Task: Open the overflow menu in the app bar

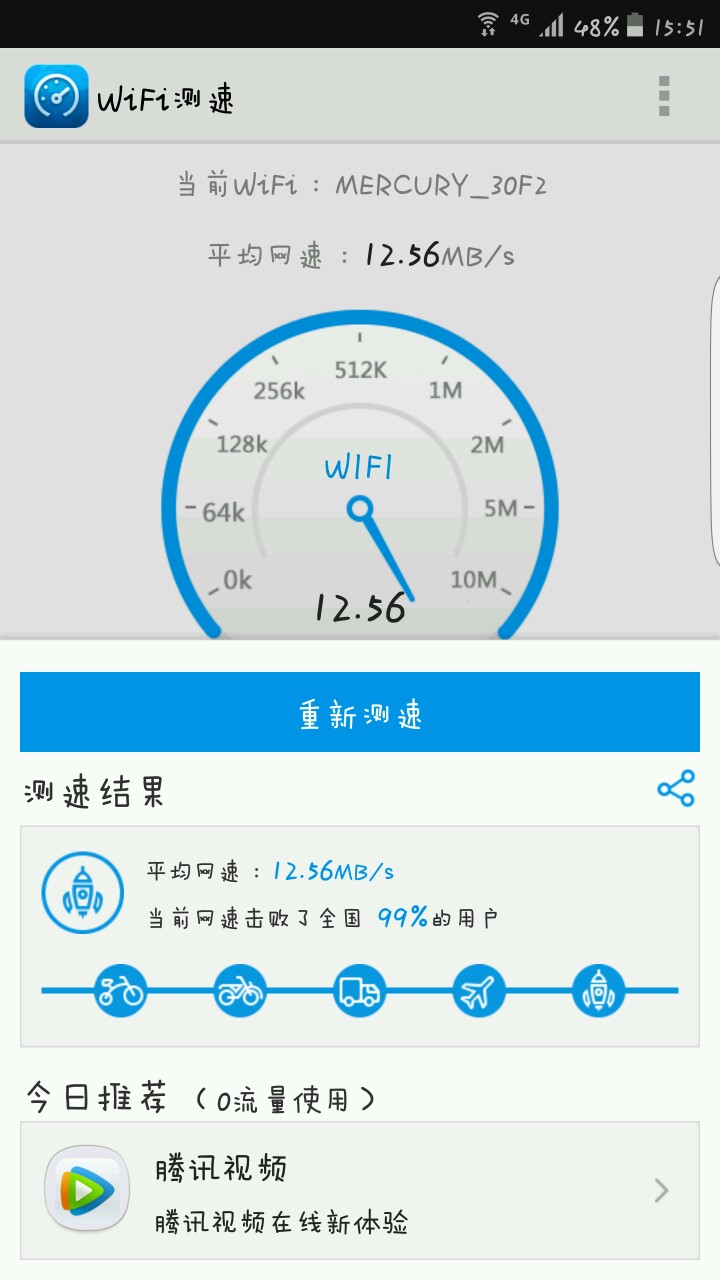Action: point(664,96)
